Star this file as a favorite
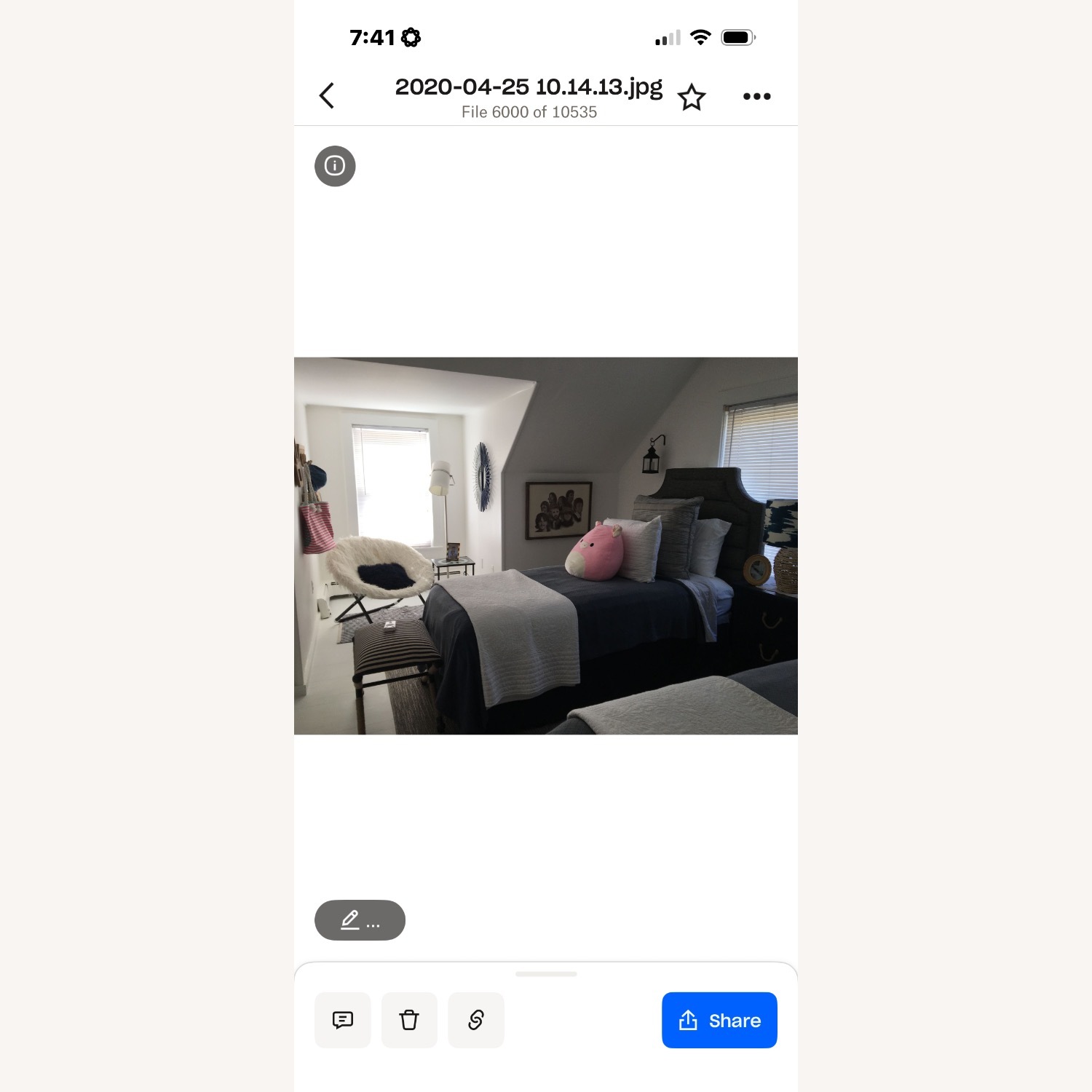1092x1092 pixels. (x=692, y=97)
